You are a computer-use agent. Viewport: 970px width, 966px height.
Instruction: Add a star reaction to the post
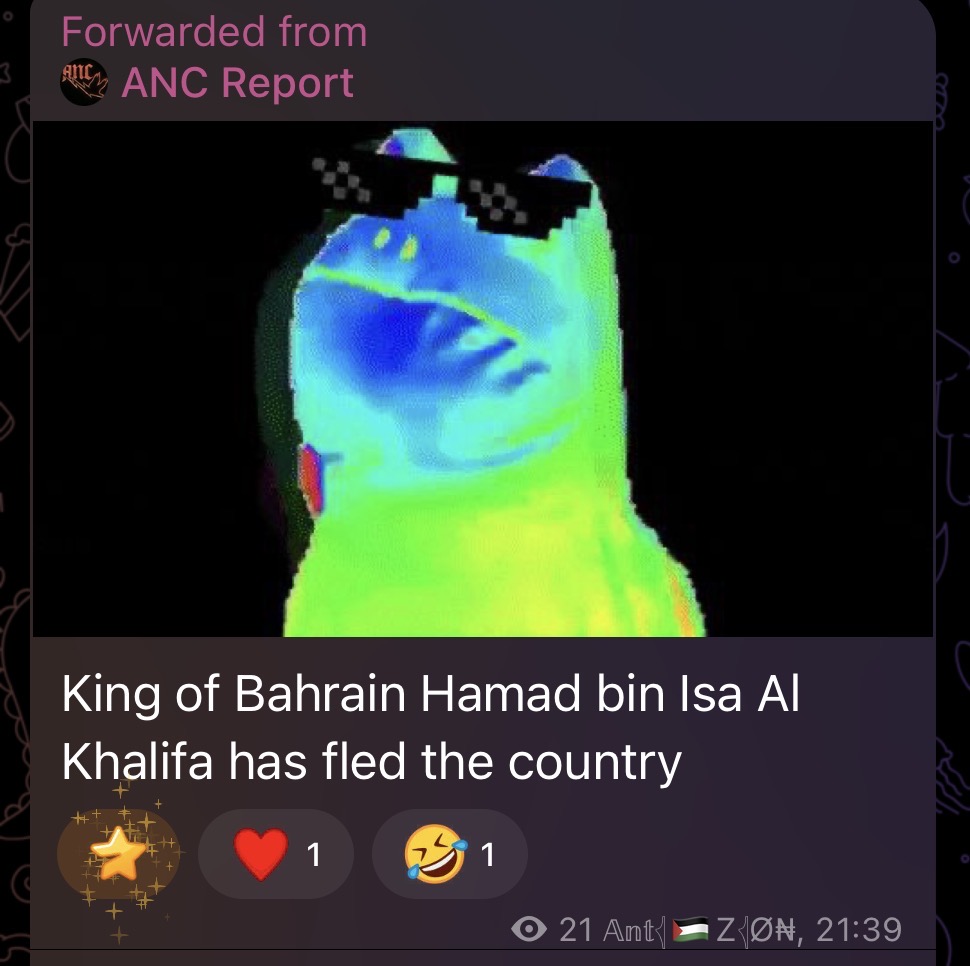(118, 855)
